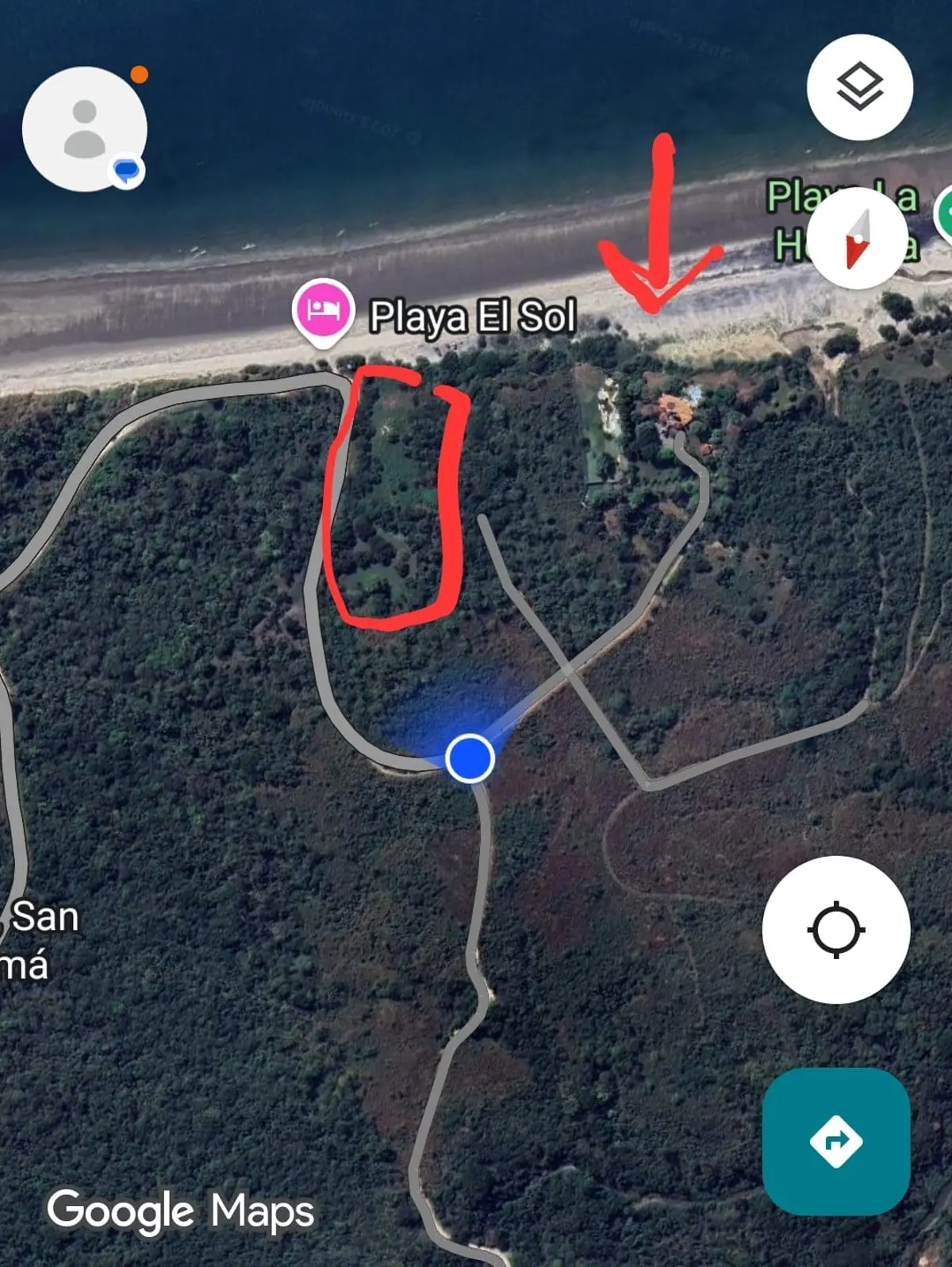
Task: Center map on my location
Action: click(835, 929)
